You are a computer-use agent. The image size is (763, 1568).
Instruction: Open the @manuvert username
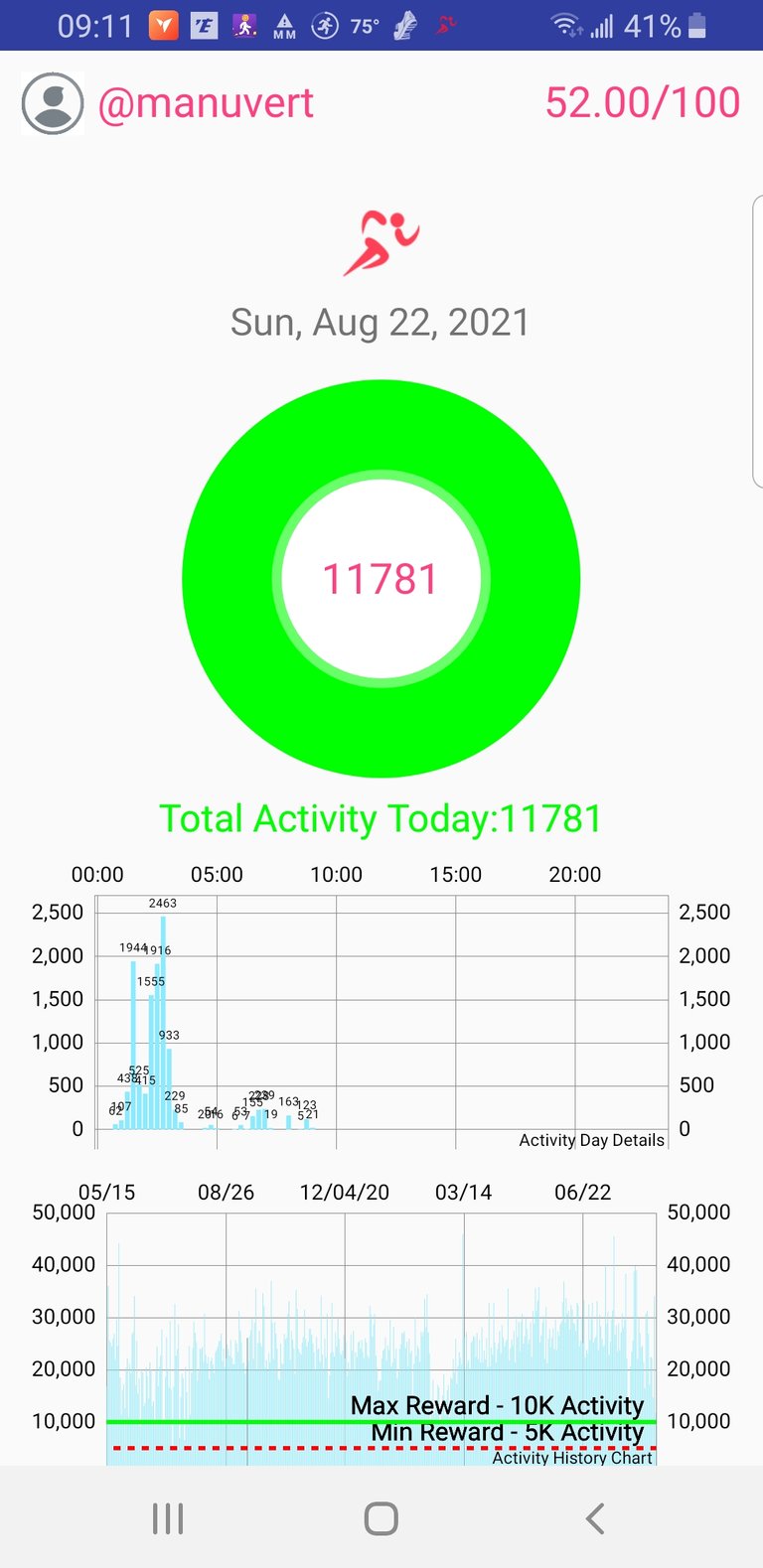(206, 103)
